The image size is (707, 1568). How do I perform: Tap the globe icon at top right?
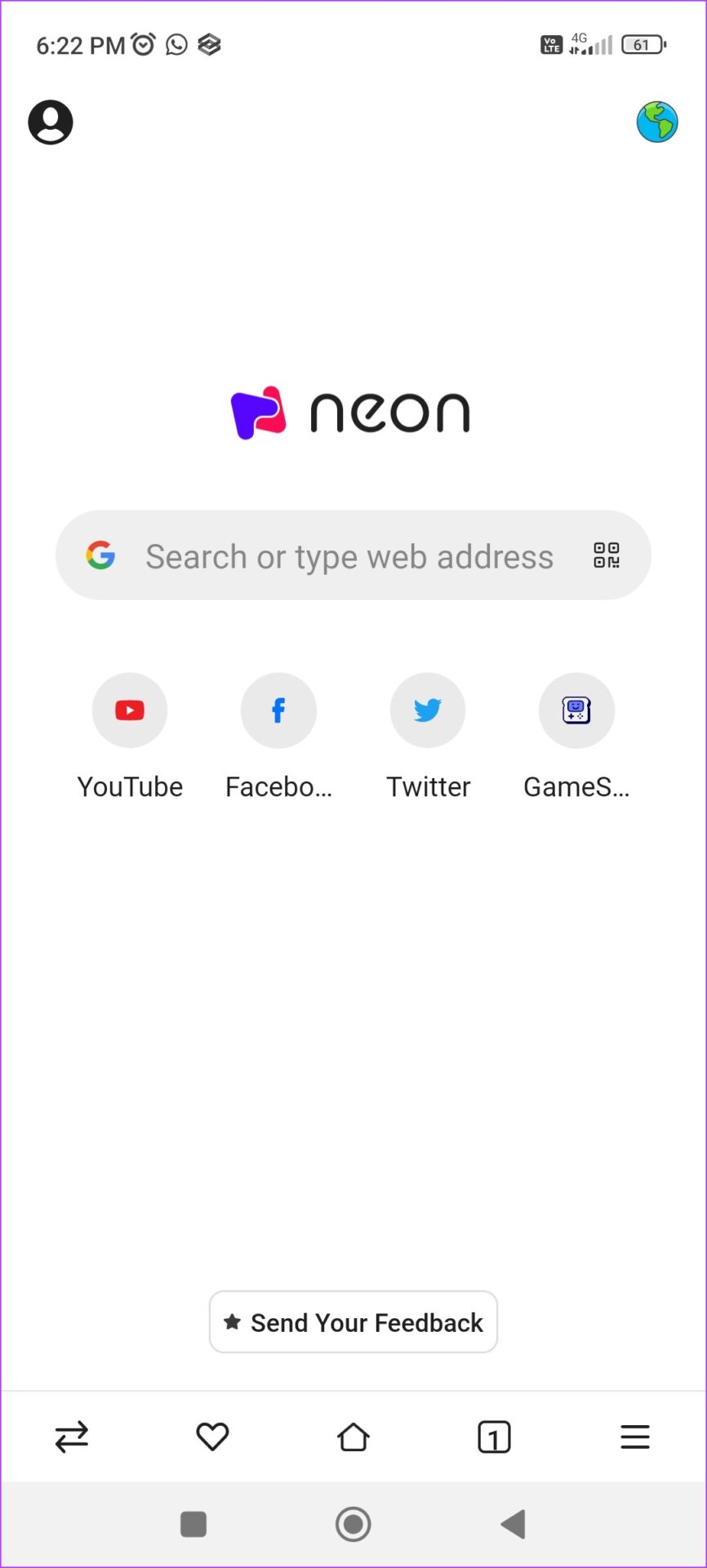click(x=657, y=122)
